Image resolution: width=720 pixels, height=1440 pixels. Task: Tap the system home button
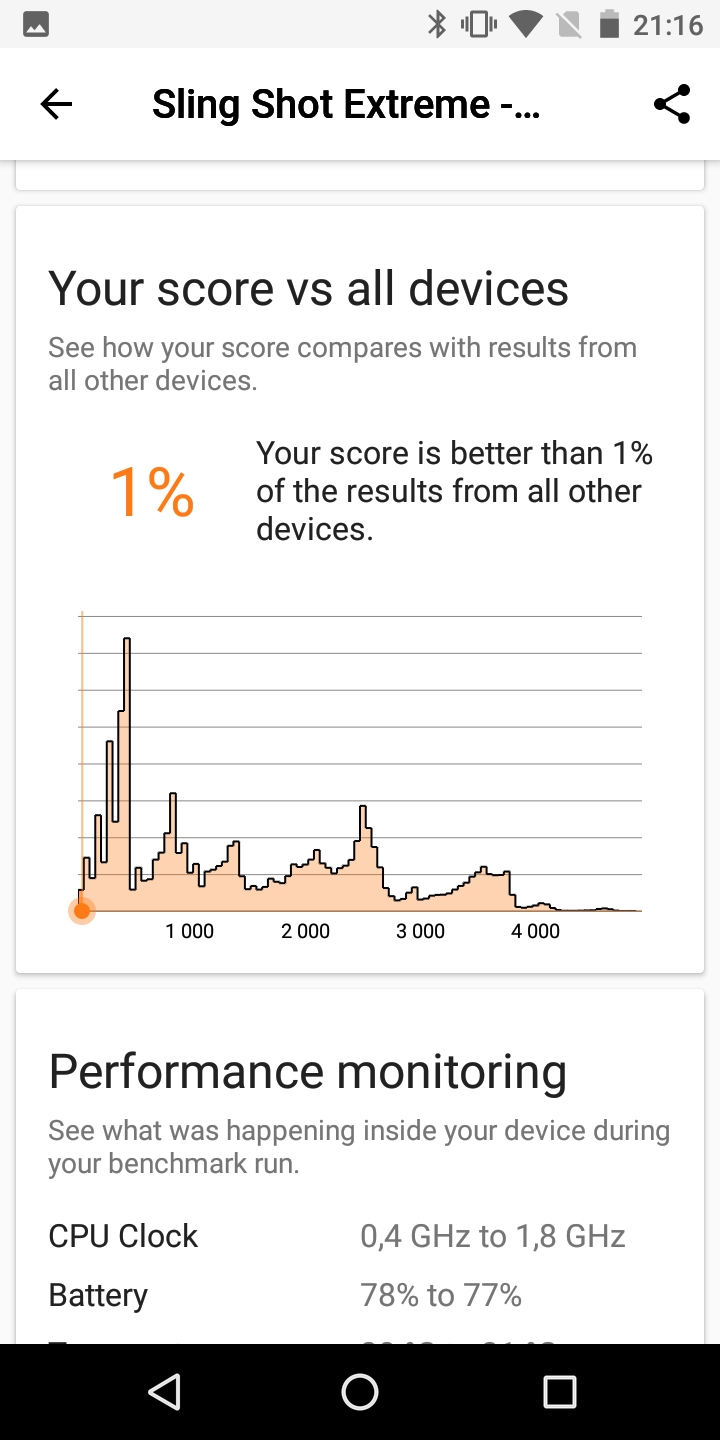click(360, 1391)
